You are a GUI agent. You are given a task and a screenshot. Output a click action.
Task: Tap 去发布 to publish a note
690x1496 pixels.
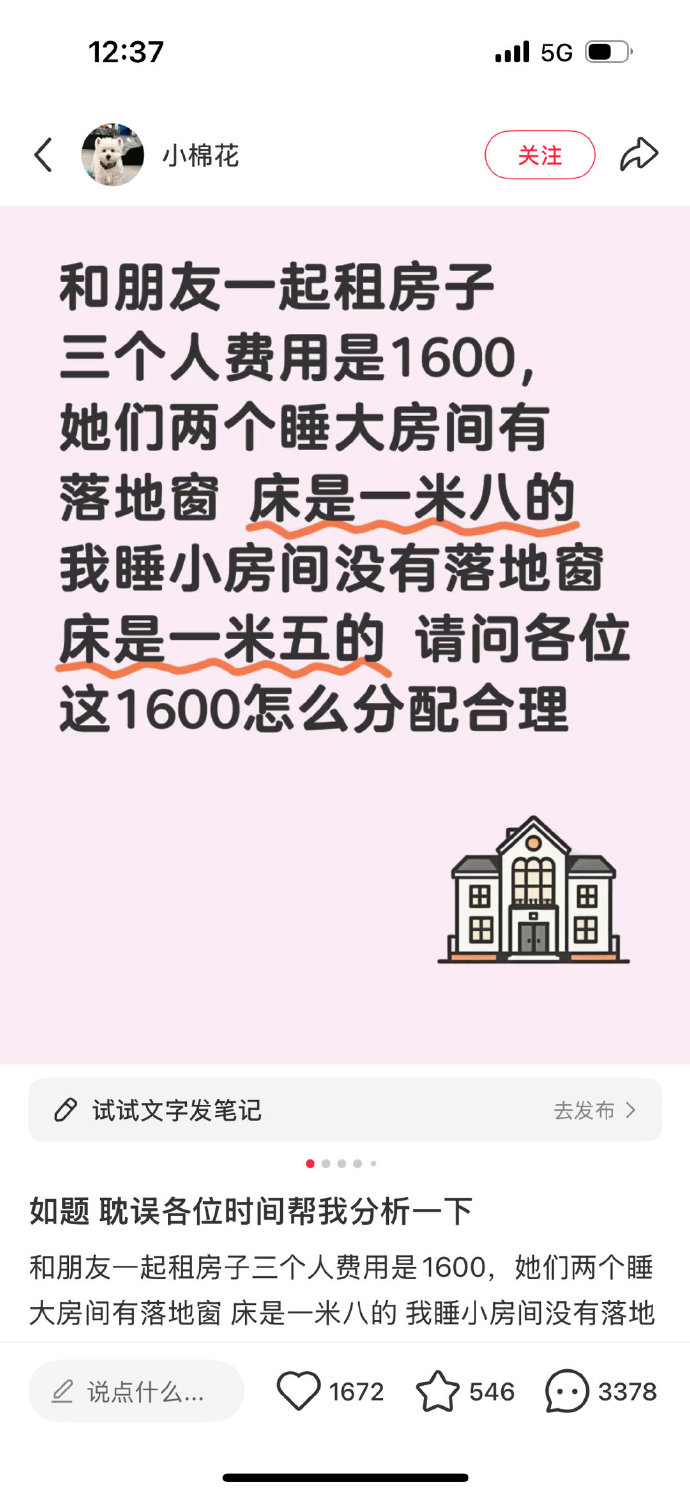coord(594,1110)
